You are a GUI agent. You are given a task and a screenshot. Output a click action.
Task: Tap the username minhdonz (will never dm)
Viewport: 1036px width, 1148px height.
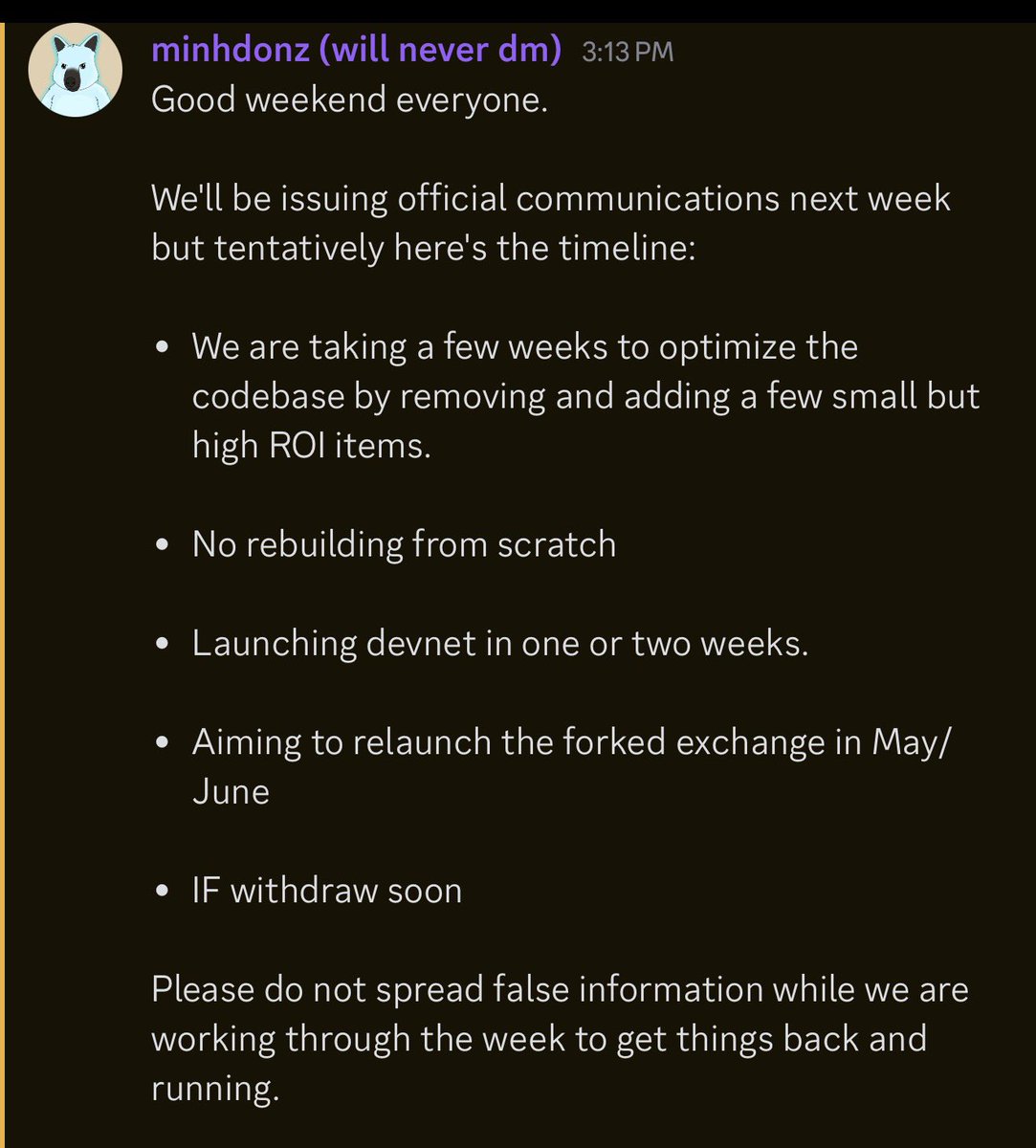356,50
